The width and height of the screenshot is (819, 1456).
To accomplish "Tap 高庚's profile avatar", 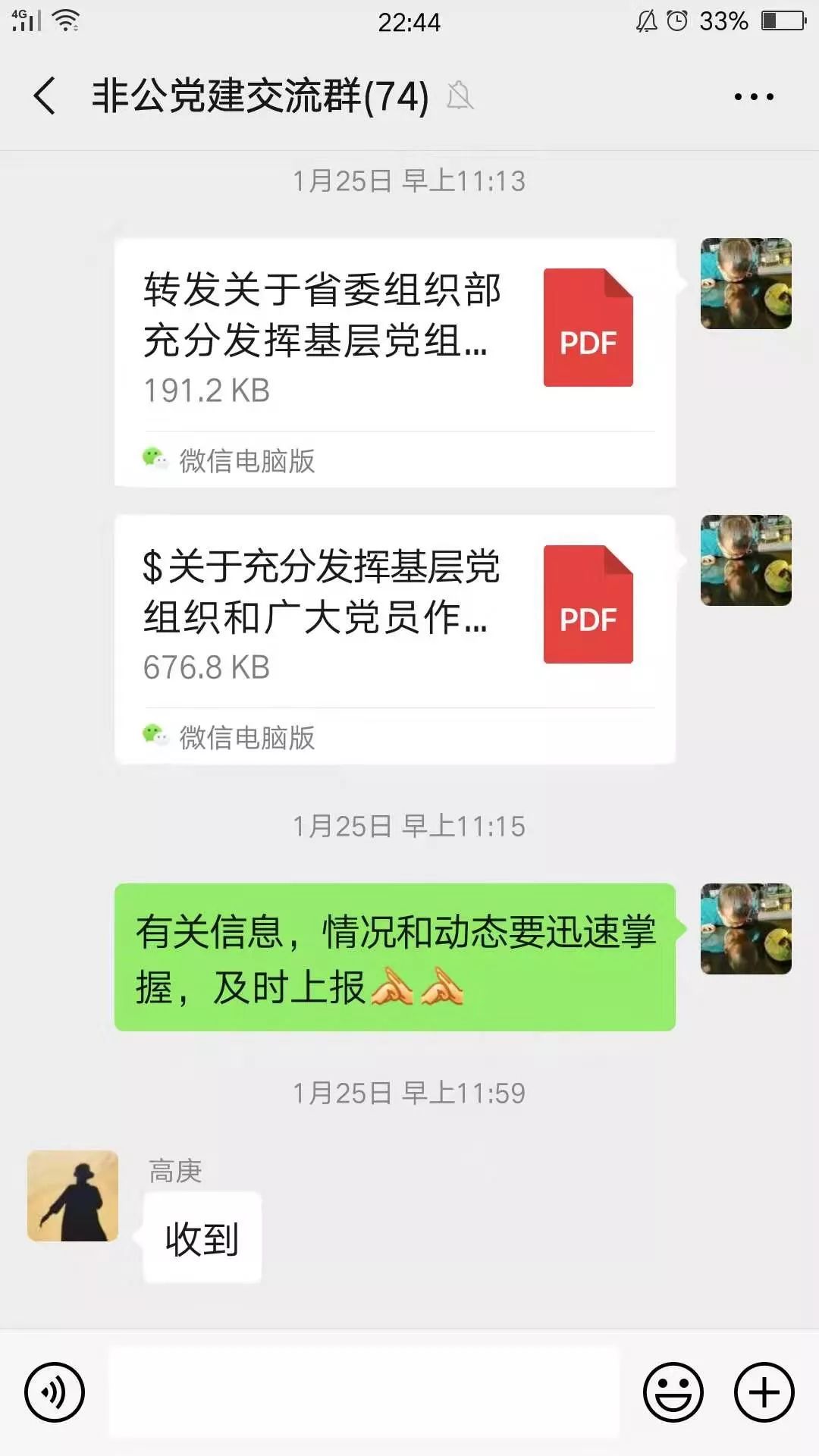I will [73, 1196].
